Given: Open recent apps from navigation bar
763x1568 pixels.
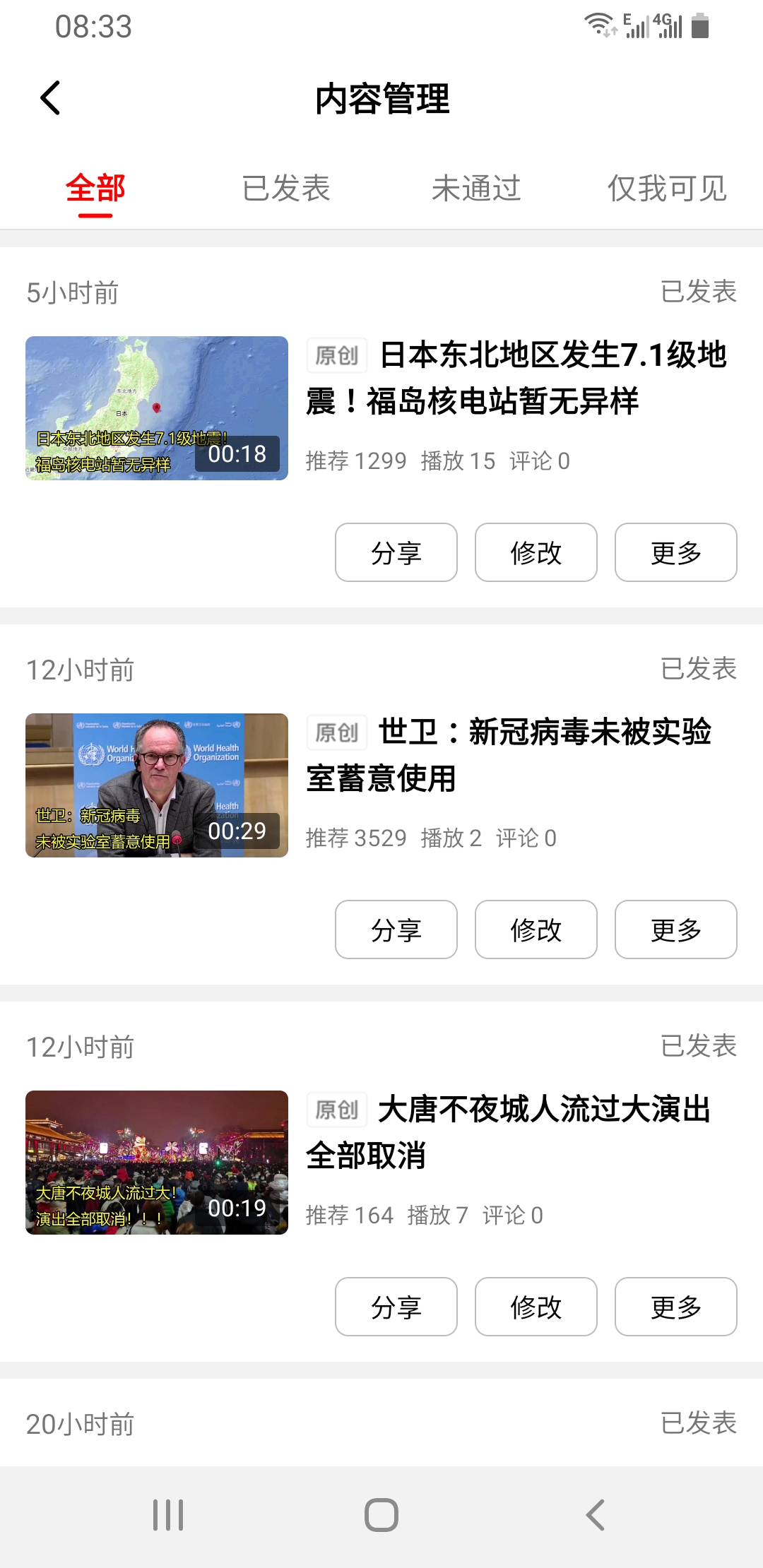Looking at the screenshot, I should click(x=167, y=1513).
